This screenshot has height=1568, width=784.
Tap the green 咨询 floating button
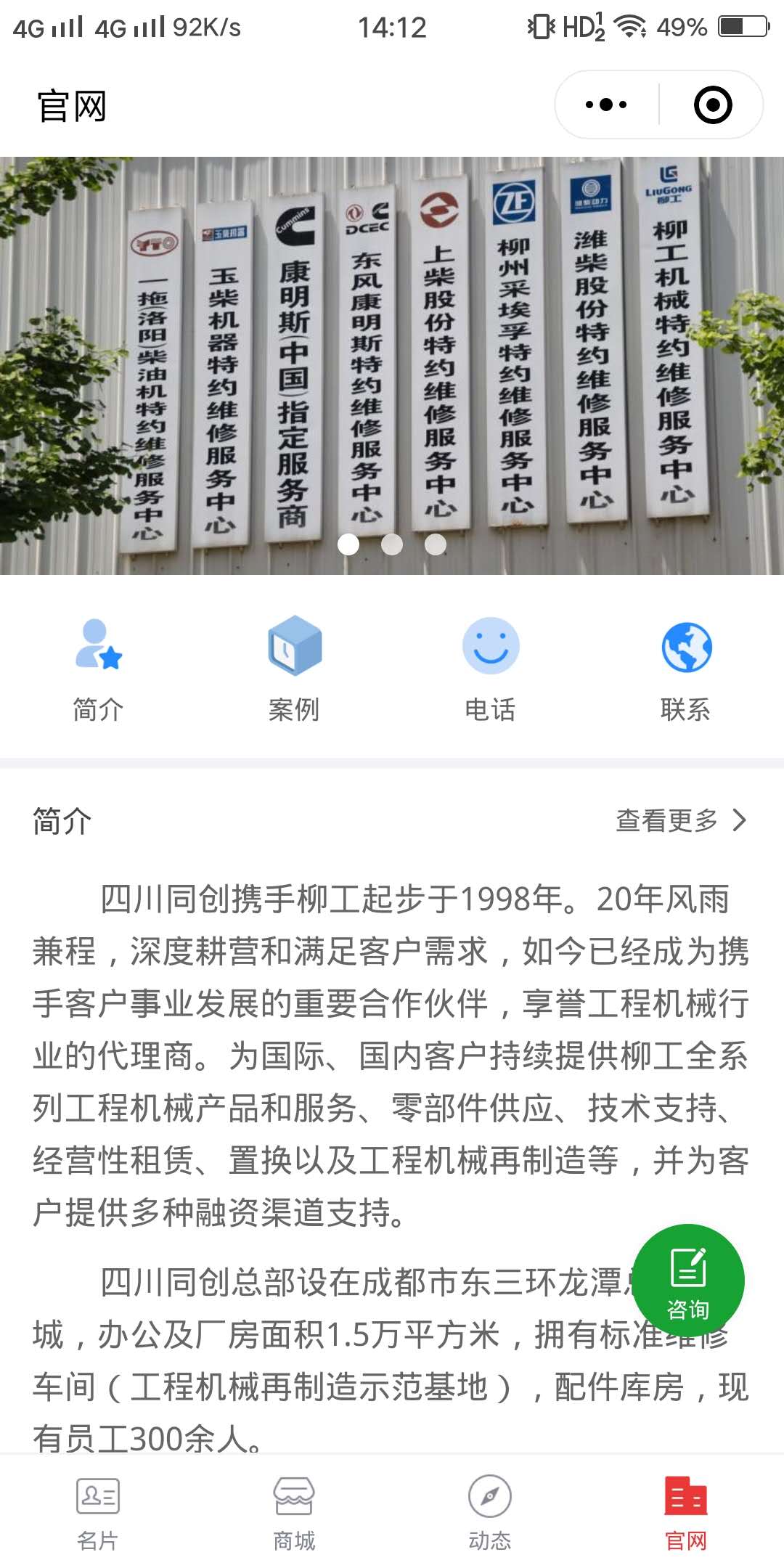click(688, 1281)
